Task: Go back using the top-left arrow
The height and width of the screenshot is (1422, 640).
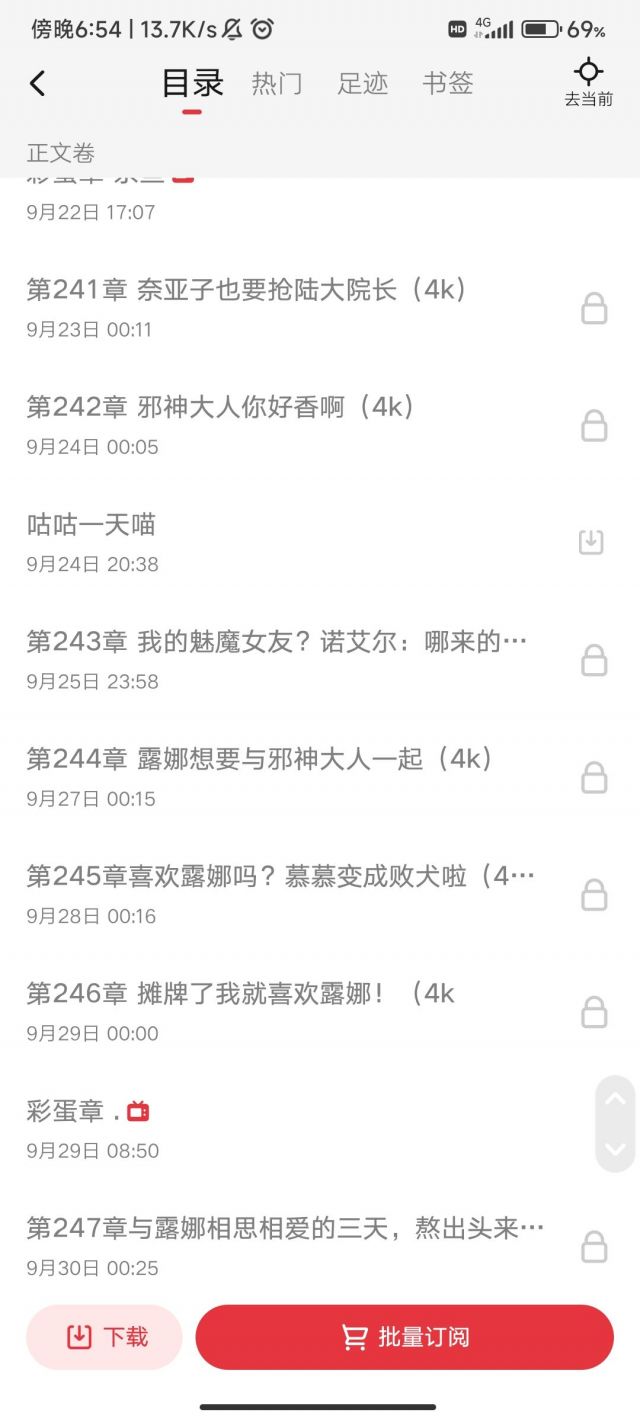Action: 38,83
